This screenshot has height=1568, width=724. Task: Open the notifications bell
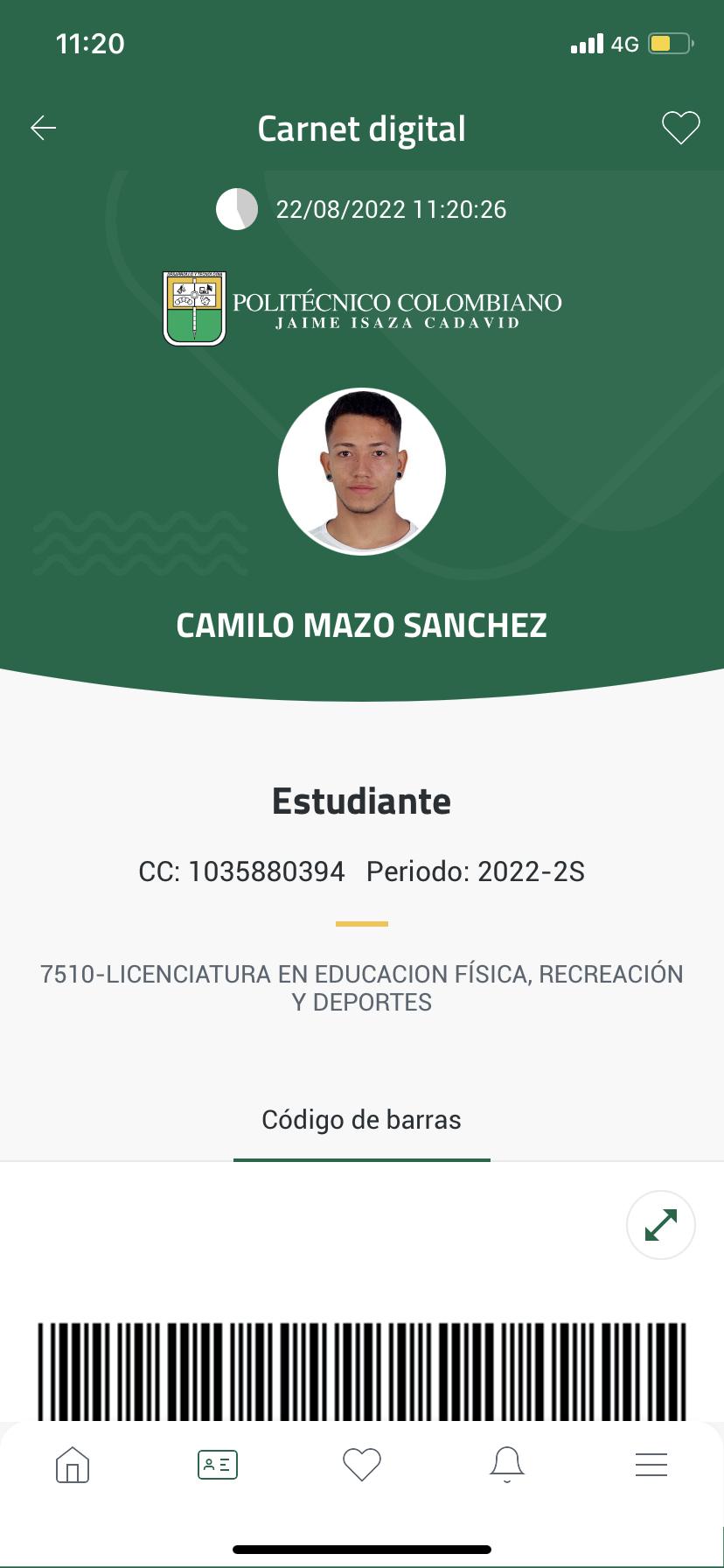click(x=507, y=1464)
